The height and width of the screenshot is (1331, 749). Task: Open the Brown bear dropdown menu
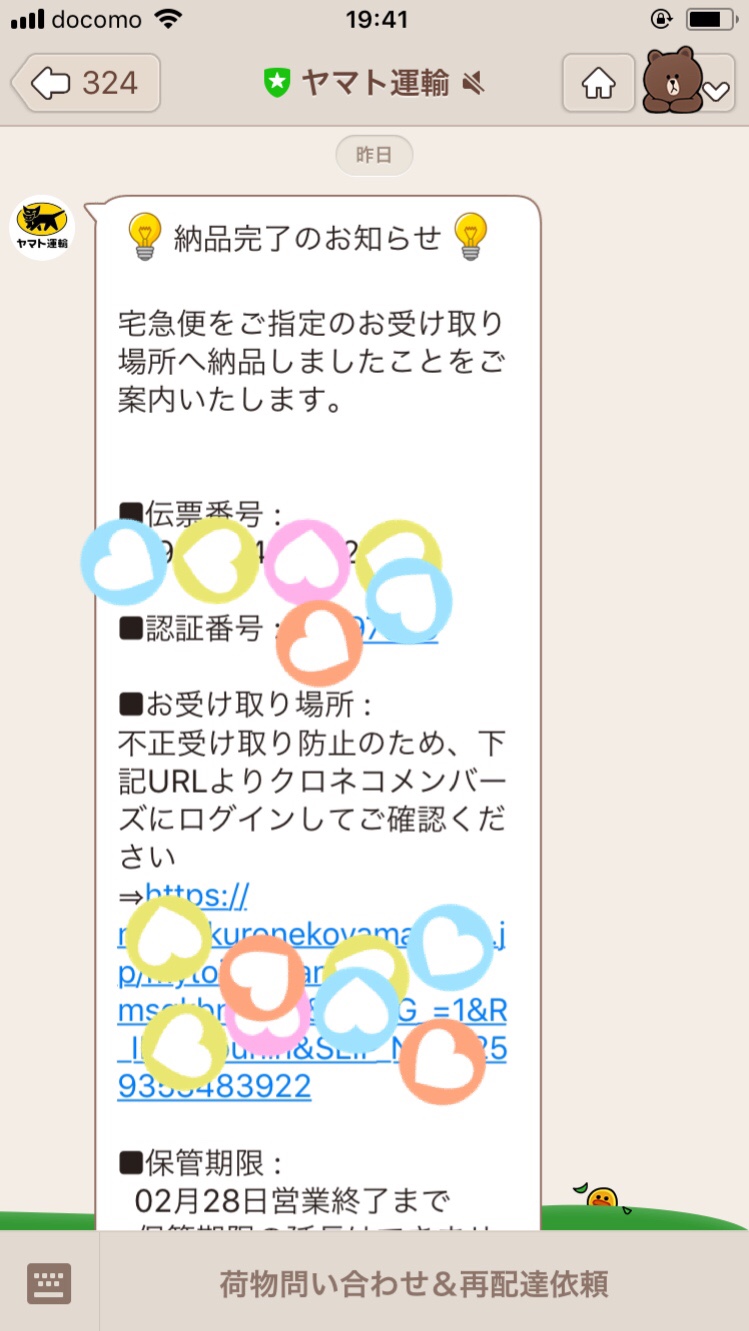pos(688,83)
